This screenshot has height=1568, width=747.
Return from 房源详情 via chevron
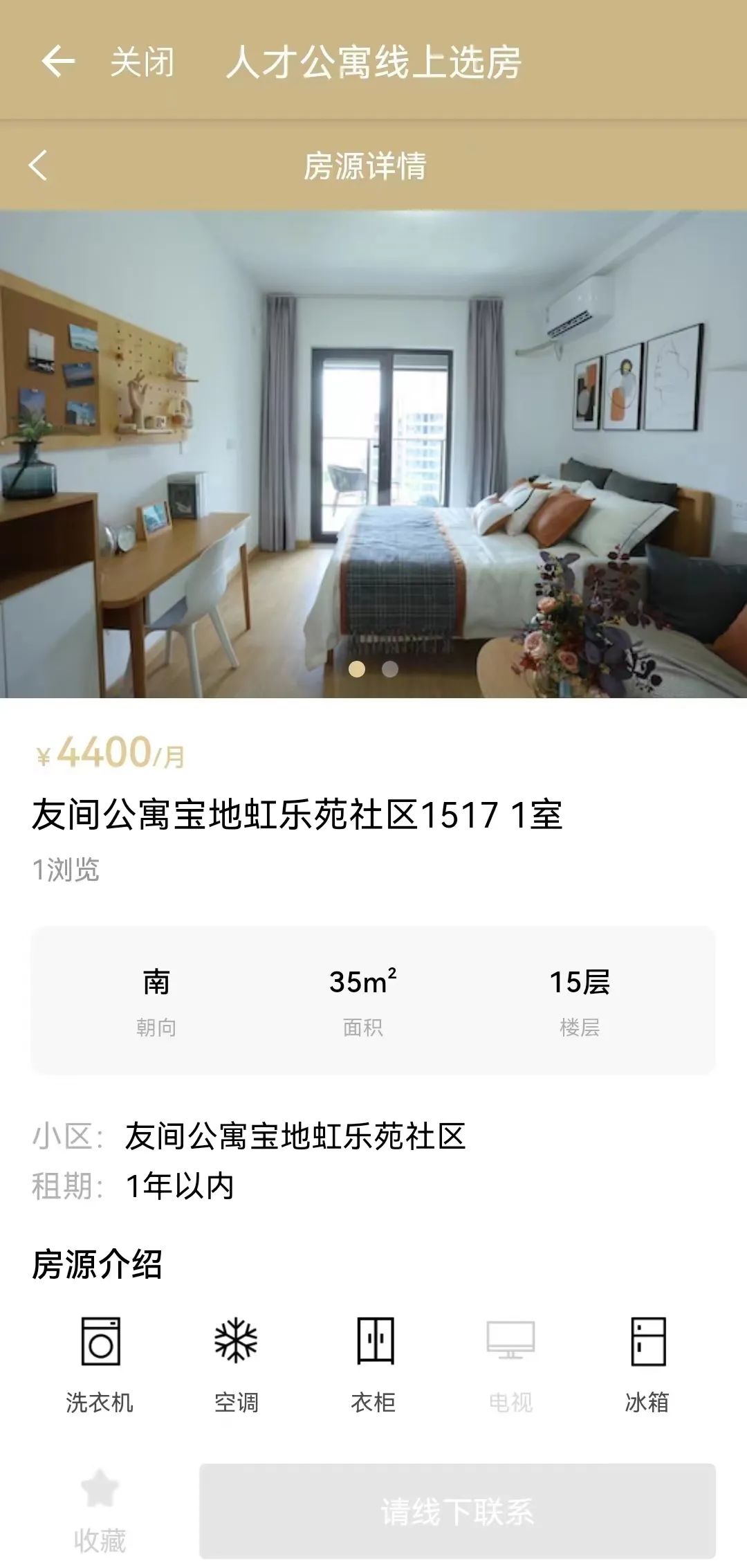point(38,166)
